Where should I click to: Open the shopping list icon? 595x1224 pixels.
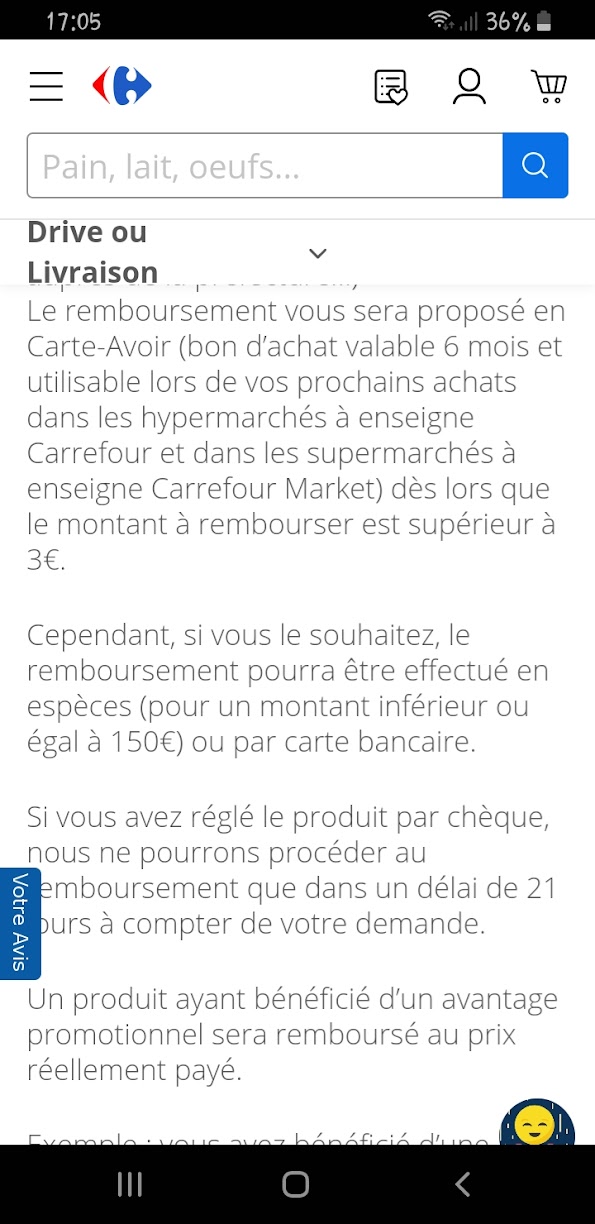[x=391, y=87]
